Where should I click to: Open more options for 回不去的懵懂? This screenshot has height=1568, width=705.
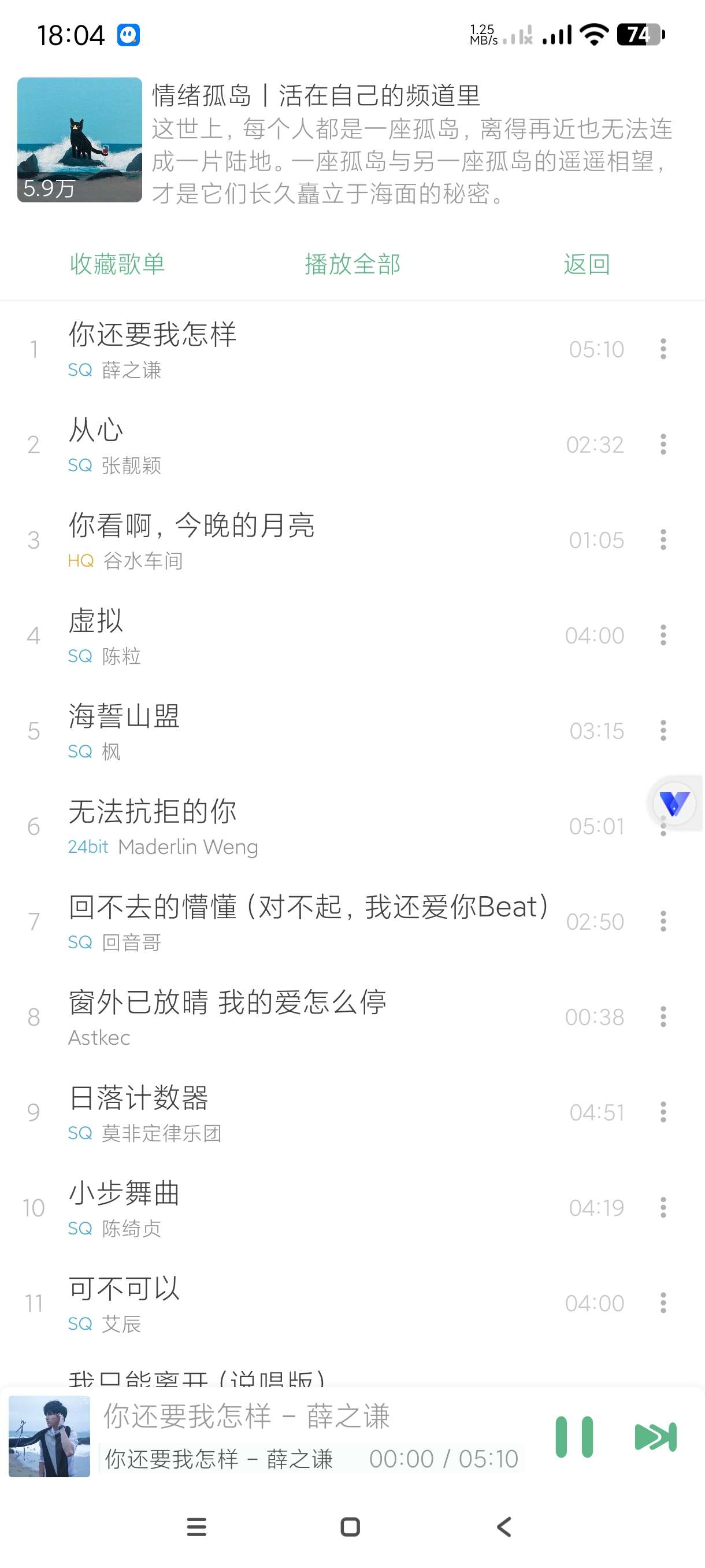(663, 922)
